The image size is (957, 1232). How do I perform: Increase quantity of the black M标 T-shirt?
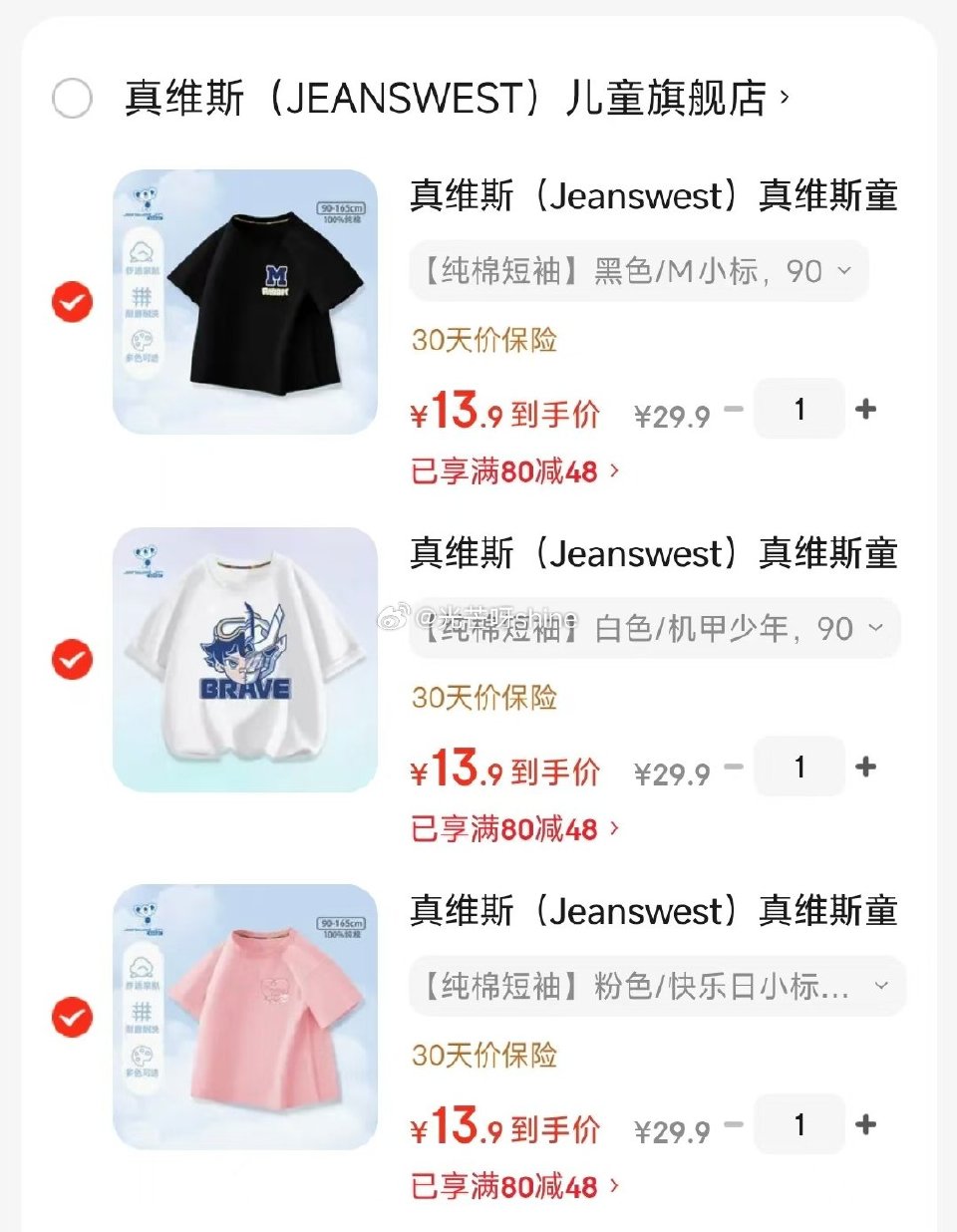coord(865,409)
